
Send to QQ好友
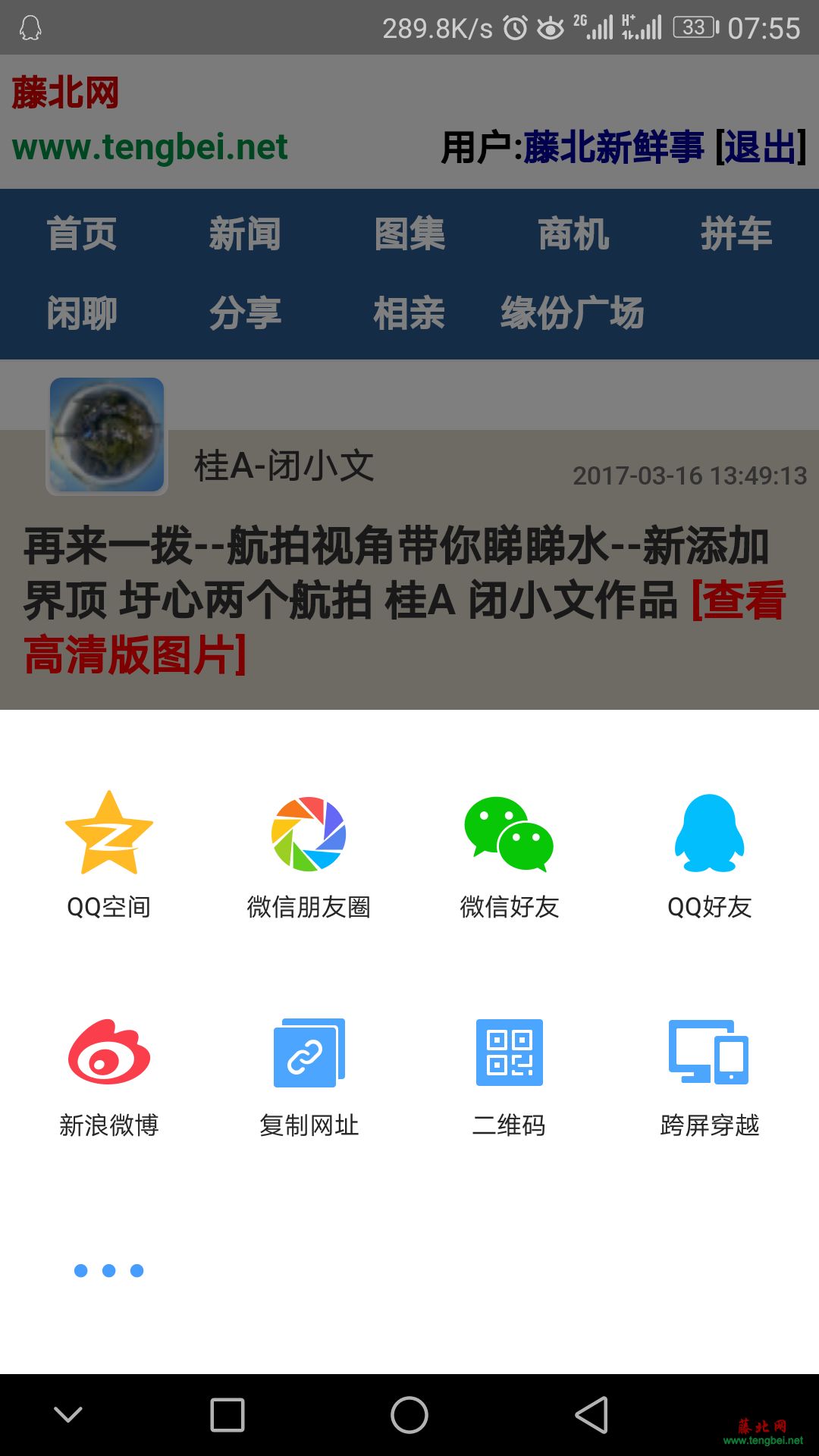tap(709, 853)
